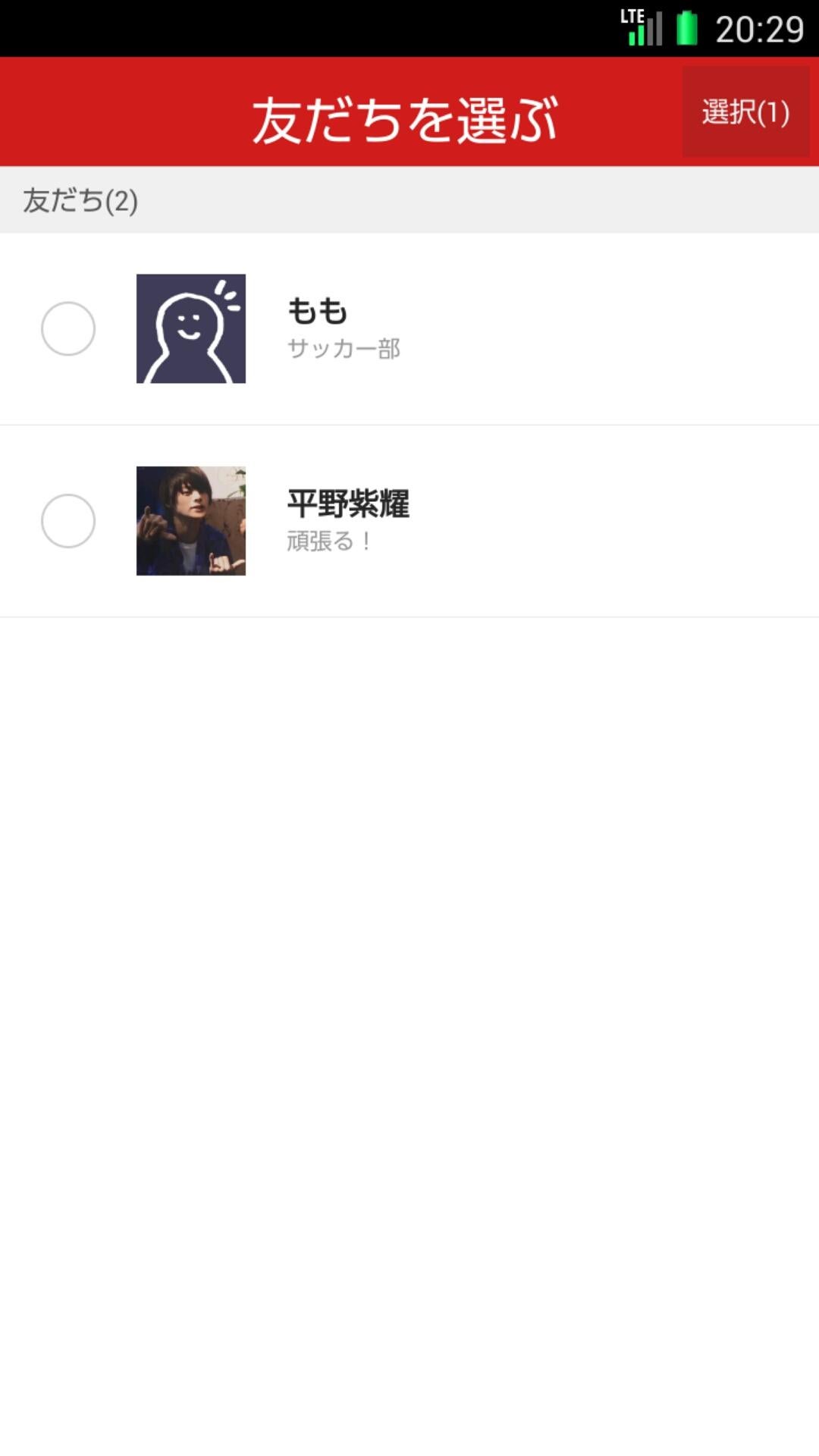Image resolution: width=819 pixels, height=1456 pixels.
Task: Select the circle beside 平野紫耀
Action: tap(68, 521)
